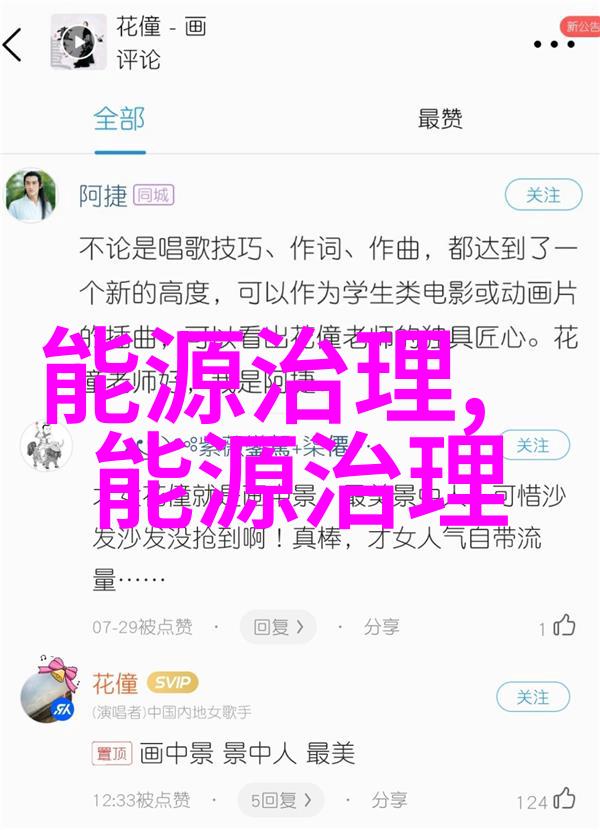Play the 花僮 - 画 song thumbnail

tap(75, 42)
